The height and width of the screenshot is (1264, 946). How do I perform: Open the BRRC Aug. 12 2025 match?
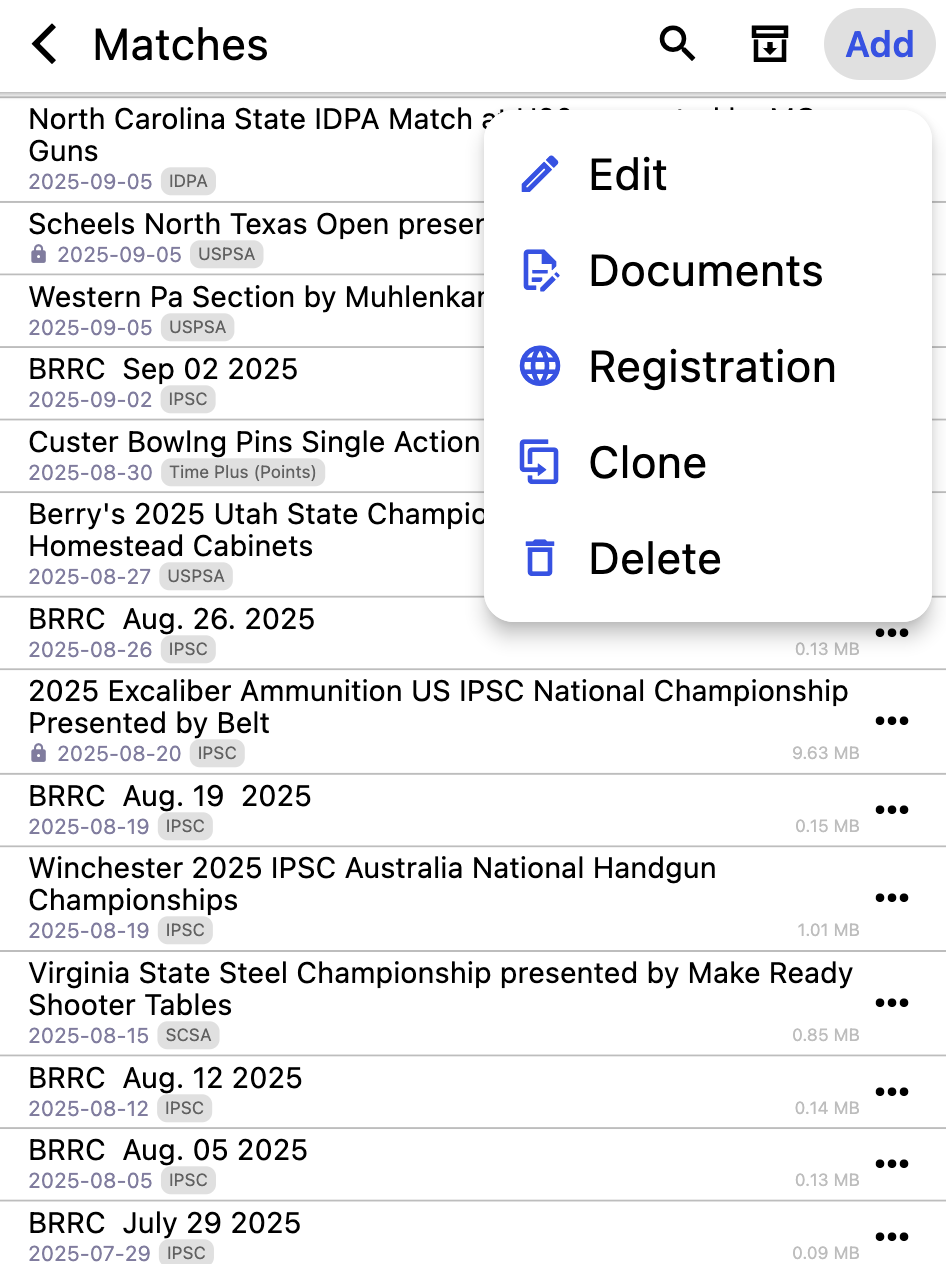point(166,1079)
